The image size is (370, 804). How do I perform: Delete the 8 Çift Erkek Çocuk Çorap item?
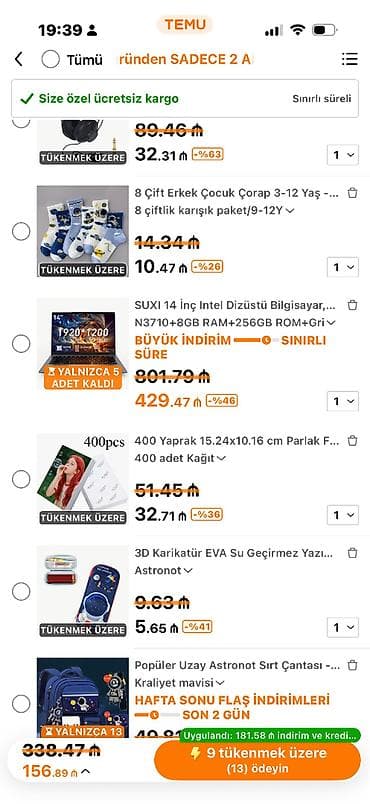click(352, 193)
